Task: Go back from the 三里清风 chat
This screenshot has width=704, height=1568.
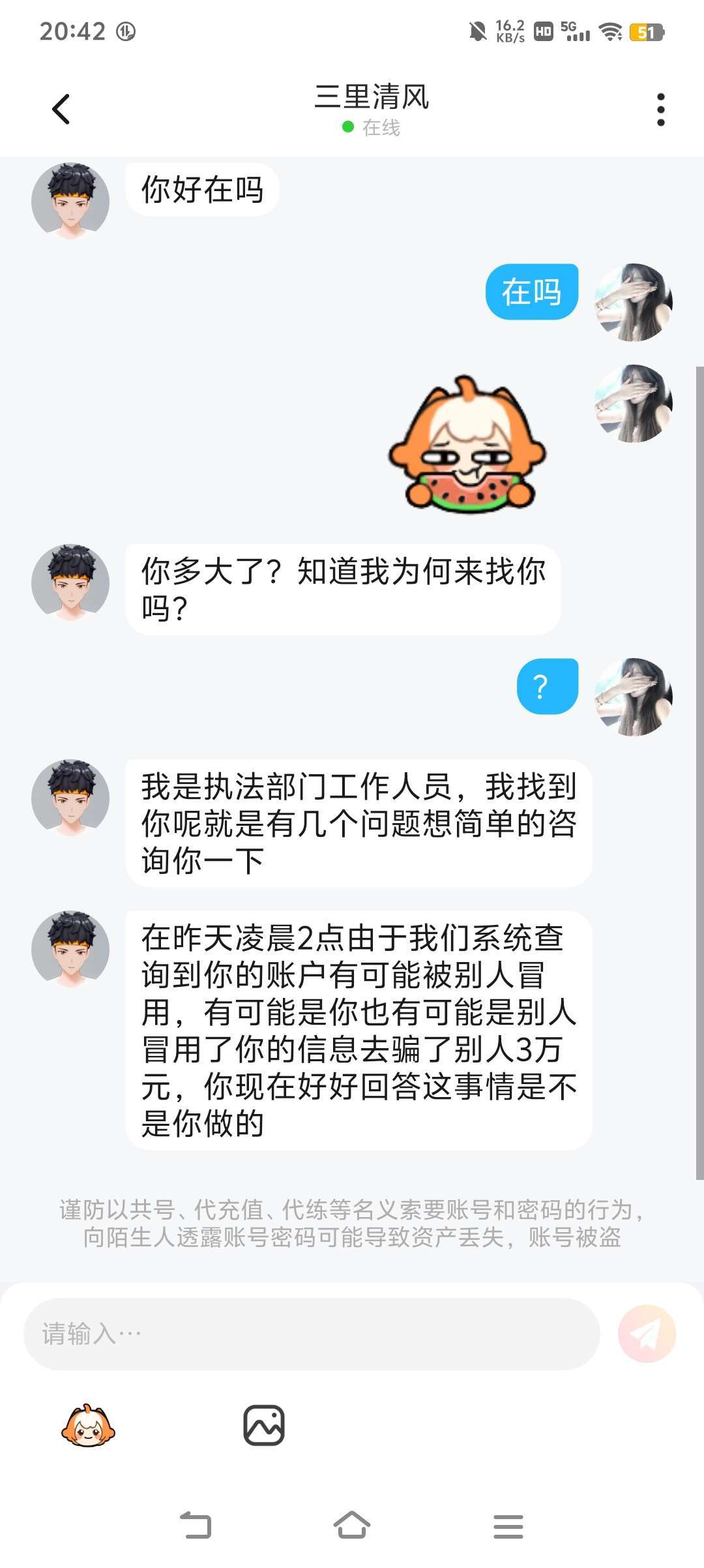Action: tap(61, 109)
